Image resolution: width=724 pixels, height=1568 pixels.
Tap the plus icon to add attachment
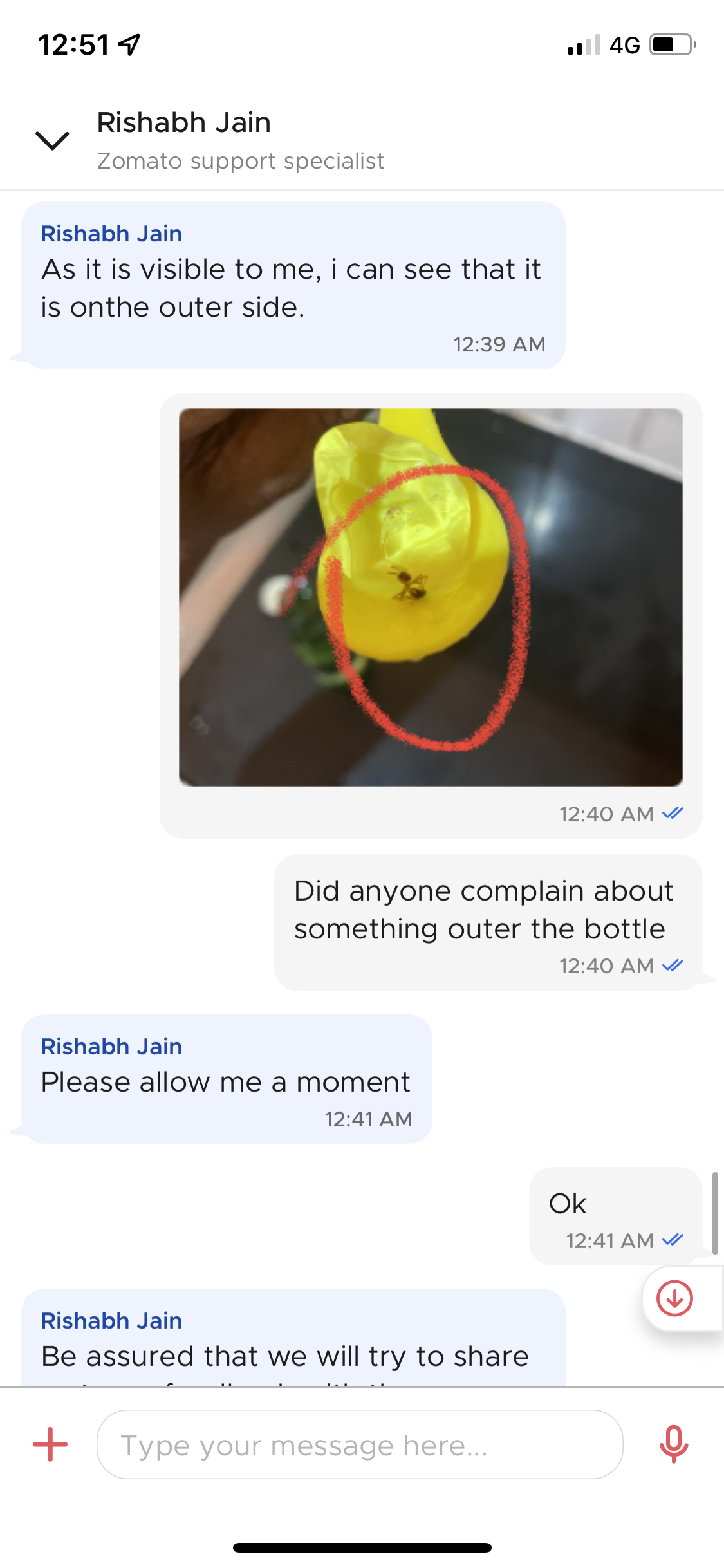[50, 1444]
